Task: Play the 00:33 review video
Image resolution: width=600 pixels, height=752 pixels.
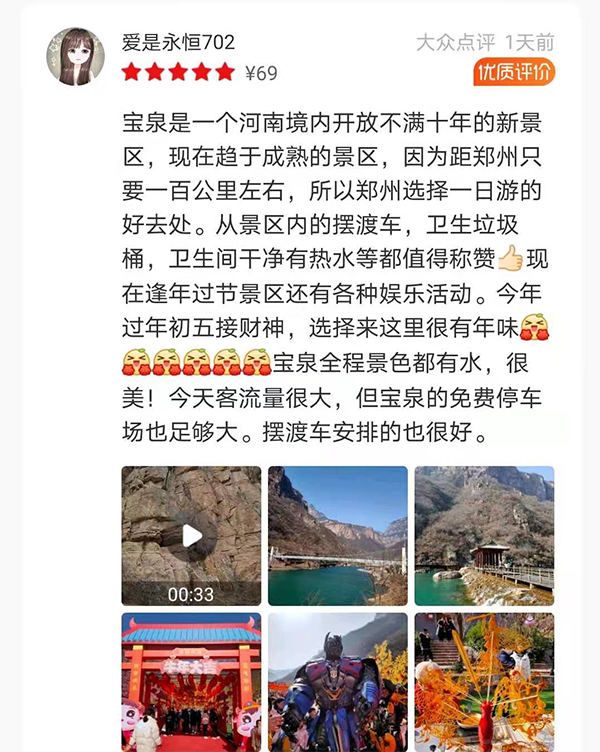Action: pyautogui.click(x=191, y=536)
